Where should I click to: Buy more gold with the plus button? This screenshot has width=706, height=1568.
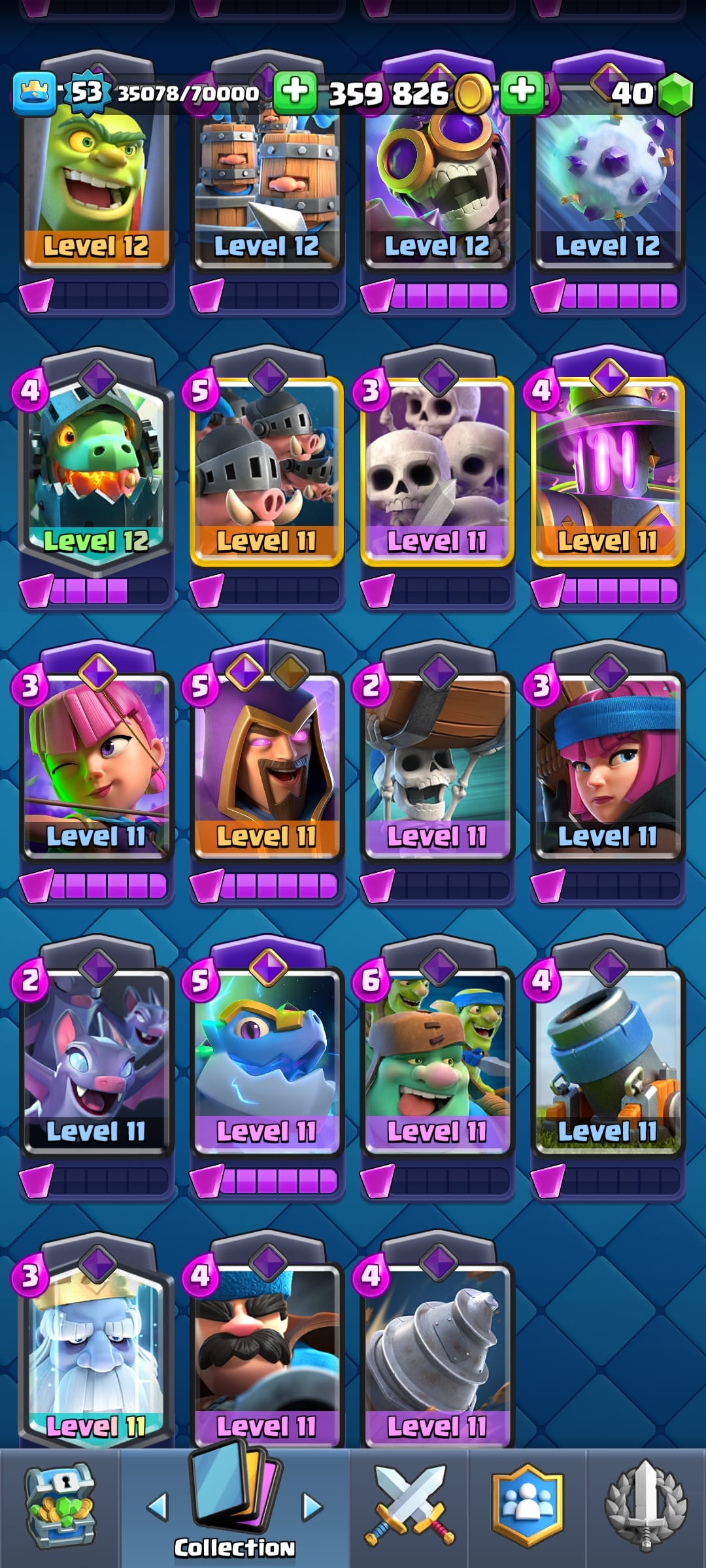(522, 92)
